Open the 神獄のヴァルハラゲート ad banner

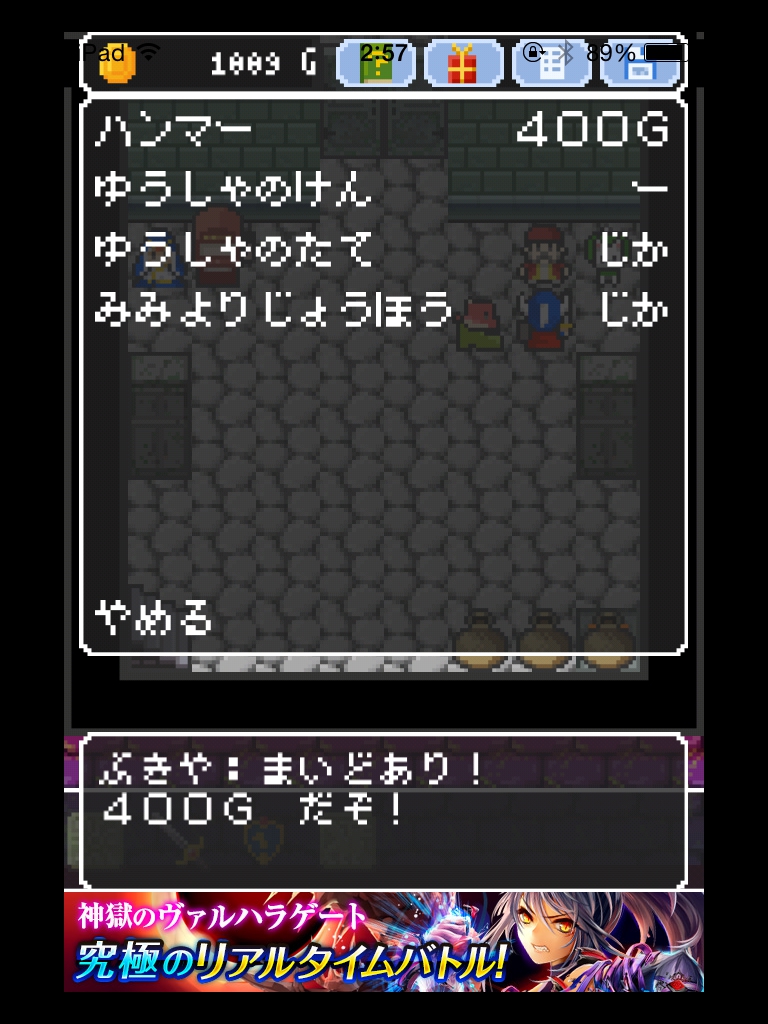point(383,941)
